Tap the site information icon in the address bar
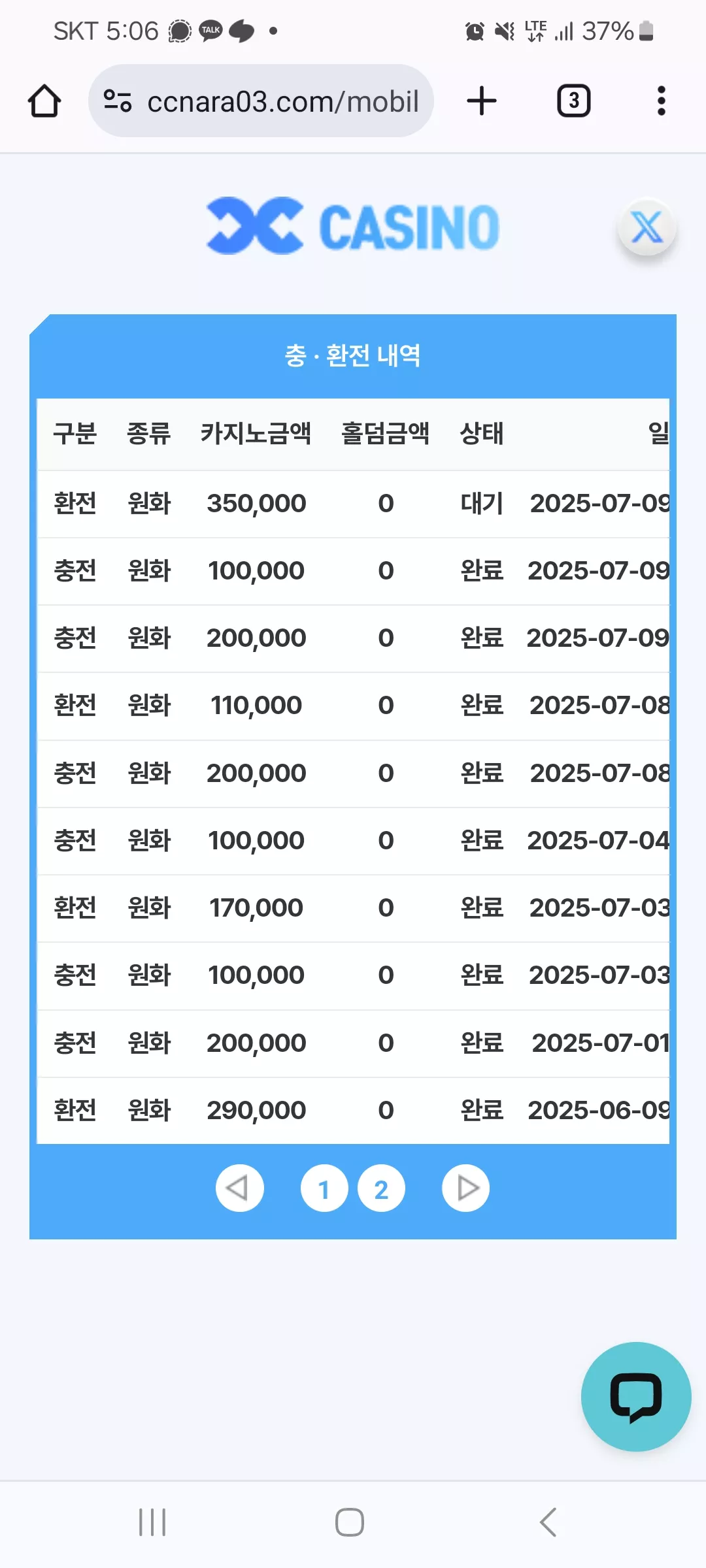This screenshot has height=1568, width=706. [x=118, y=101]
